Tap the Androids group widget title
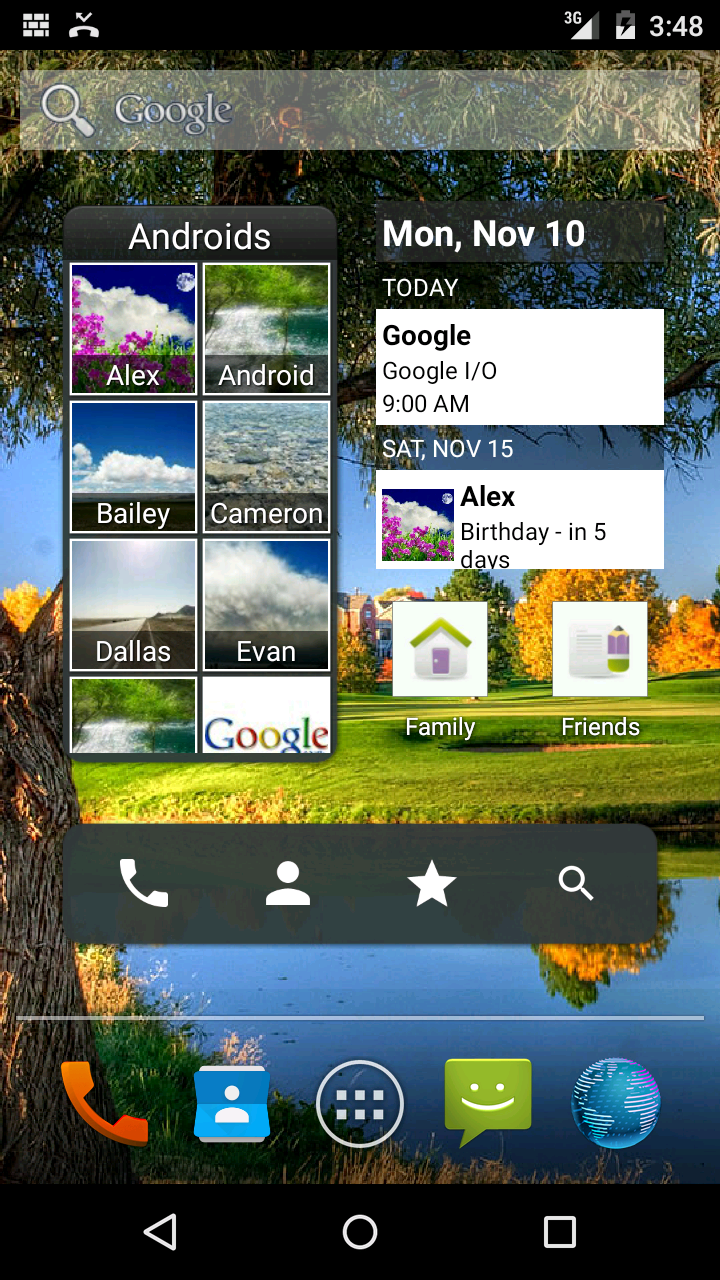 coord(200,237)
